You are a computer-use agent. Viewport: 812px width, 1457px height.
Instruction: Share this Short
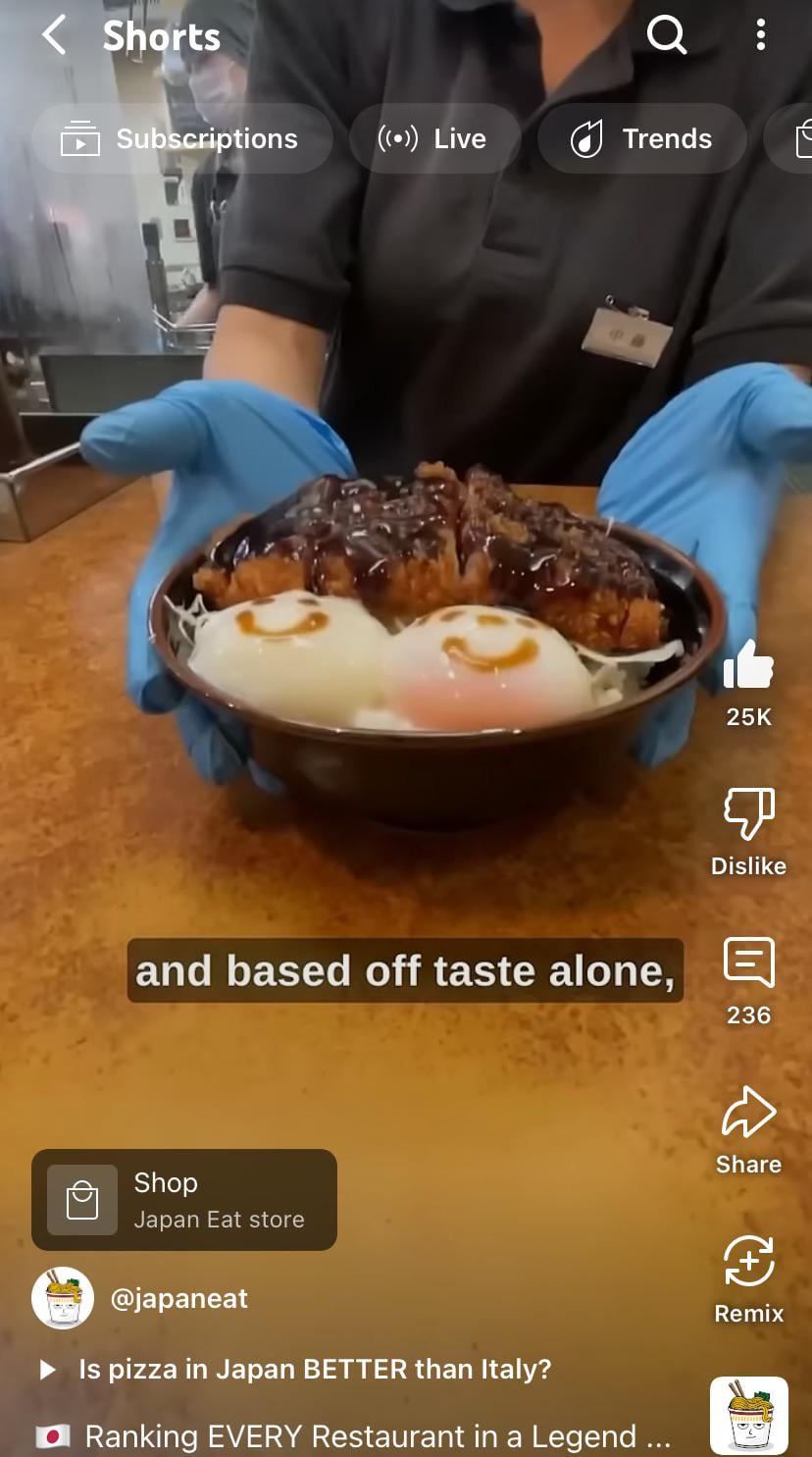[749, 1113]
